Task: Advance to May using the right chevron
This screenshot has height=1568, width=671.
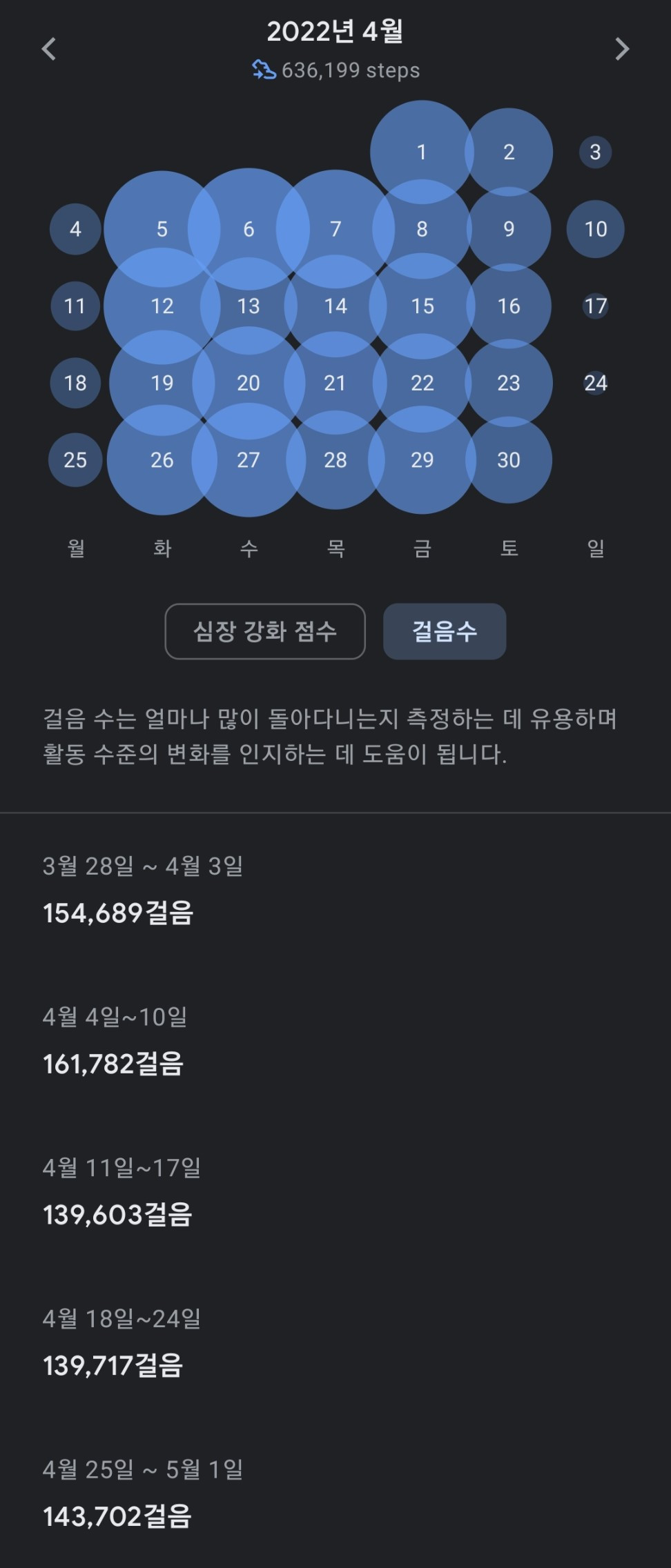Action: pyautogui.click(x=622, y=49)
